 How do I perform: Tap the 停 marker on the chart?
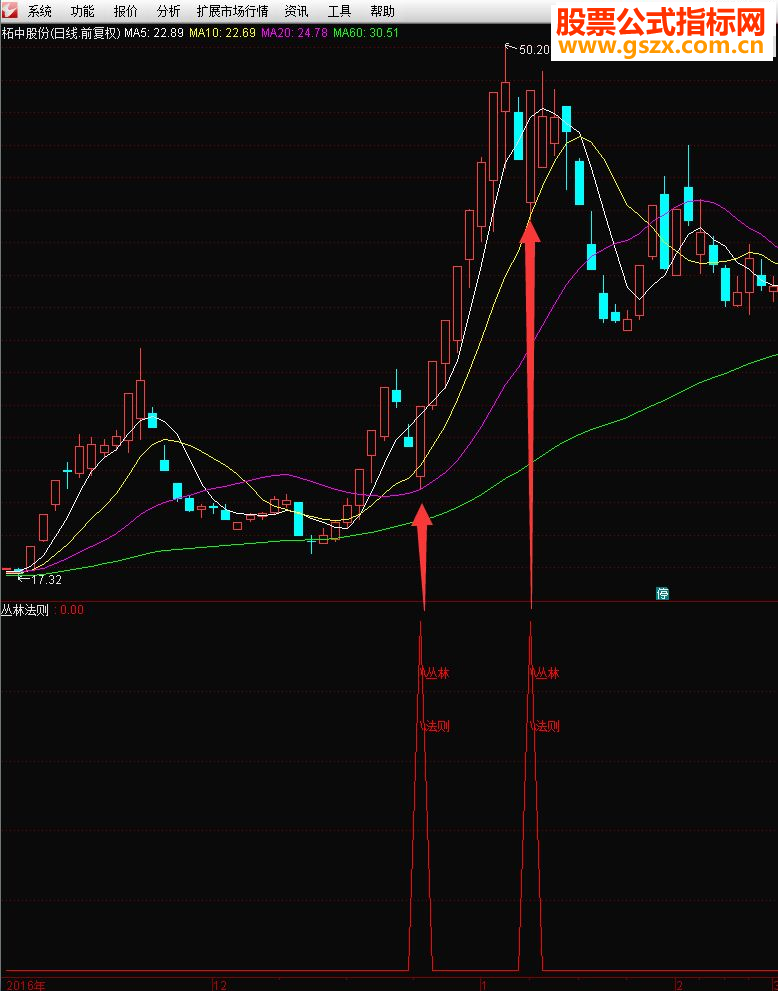pyautogui.click(x=662, y=593)
